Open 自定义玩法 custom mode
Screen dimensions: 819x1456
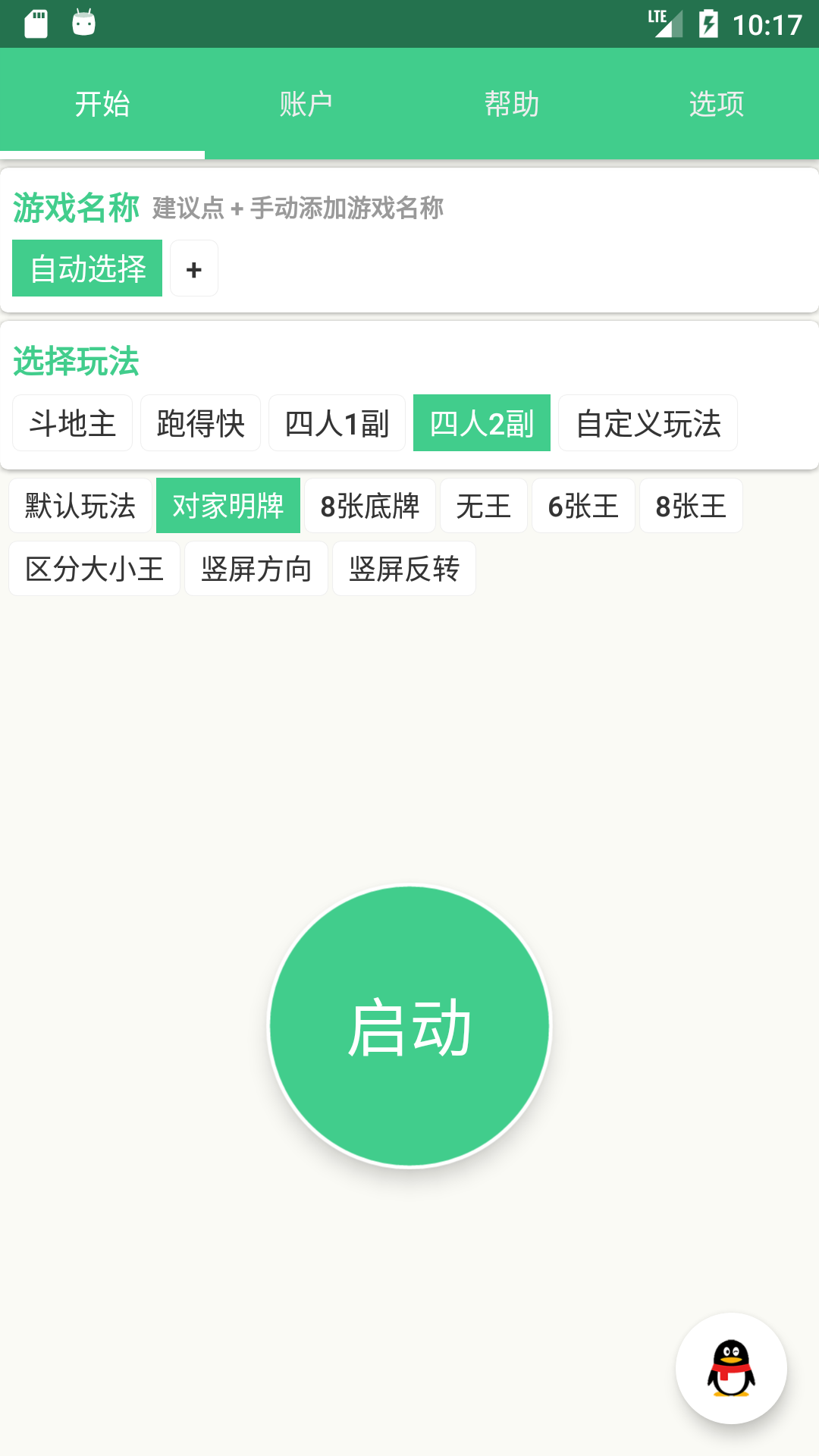coord(648,424)
